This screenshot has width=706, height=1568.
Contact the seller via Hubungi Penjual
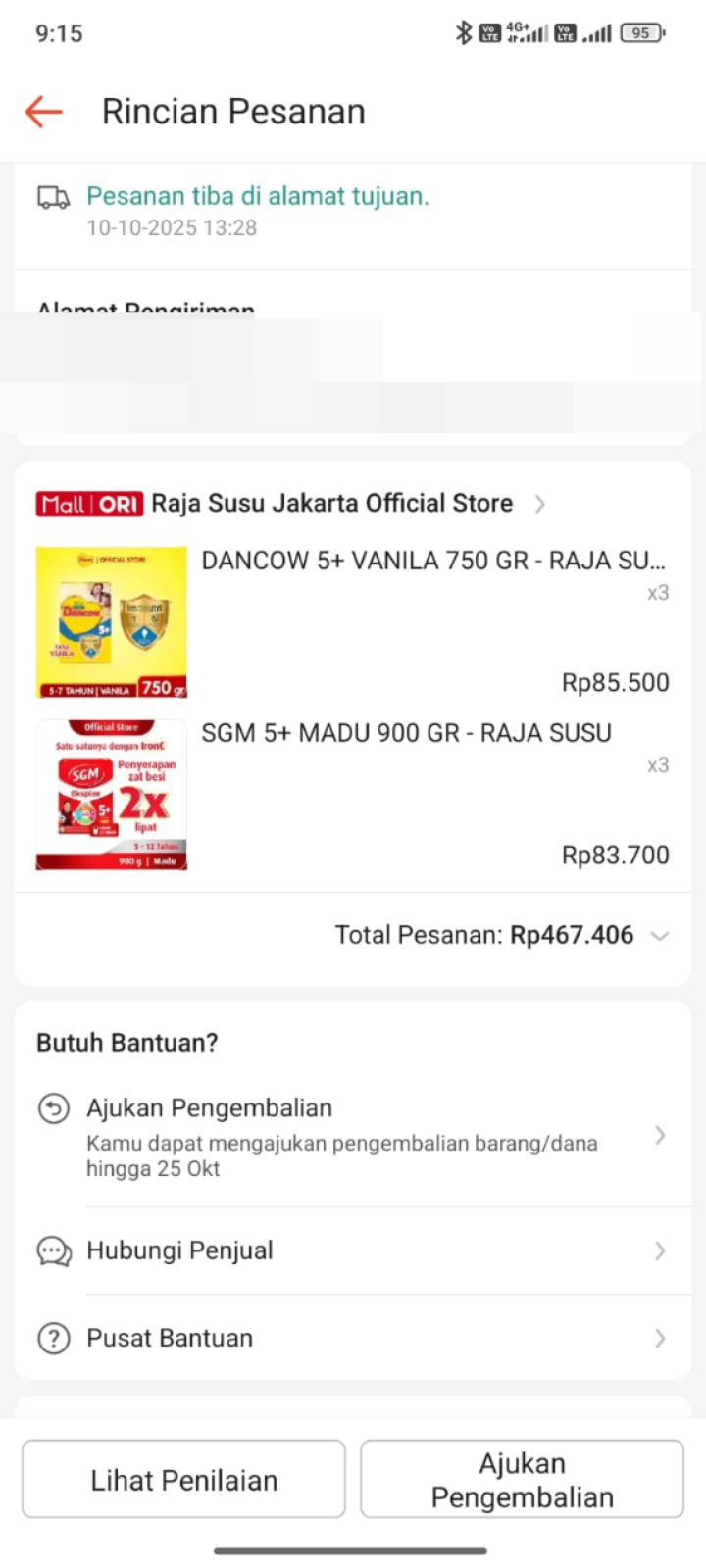[x=353, y=1250]
